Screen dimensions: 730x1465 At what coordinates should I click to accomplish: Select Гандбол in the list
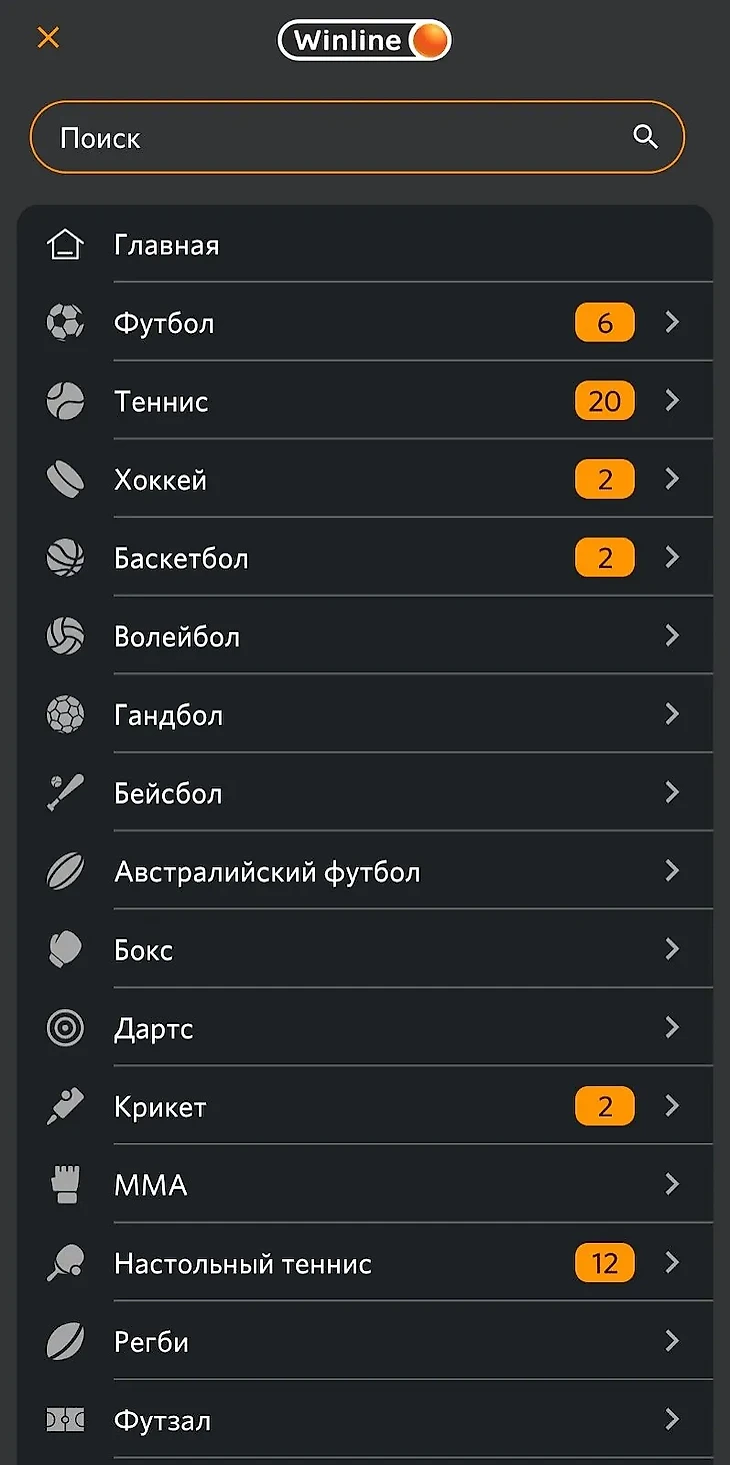coord(169,715)
